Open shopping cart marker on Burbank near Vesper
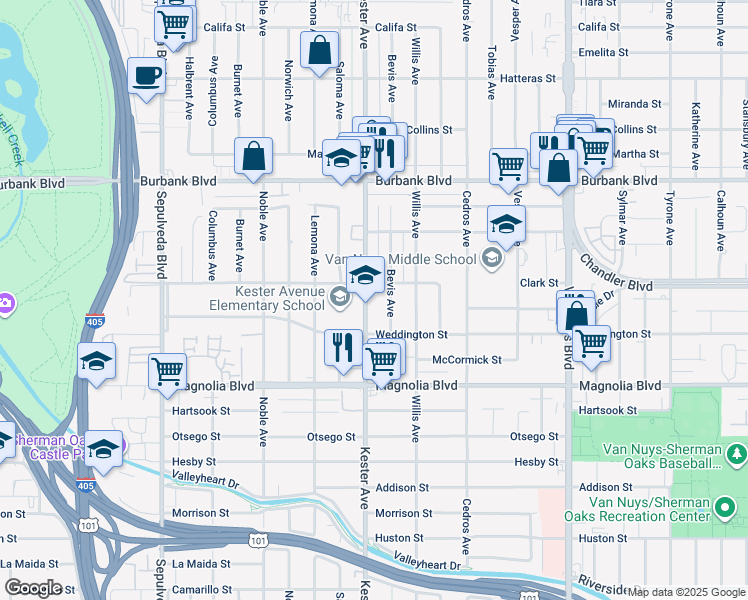The width and height of the screenshot is (748, 600). tap(509, 166)
